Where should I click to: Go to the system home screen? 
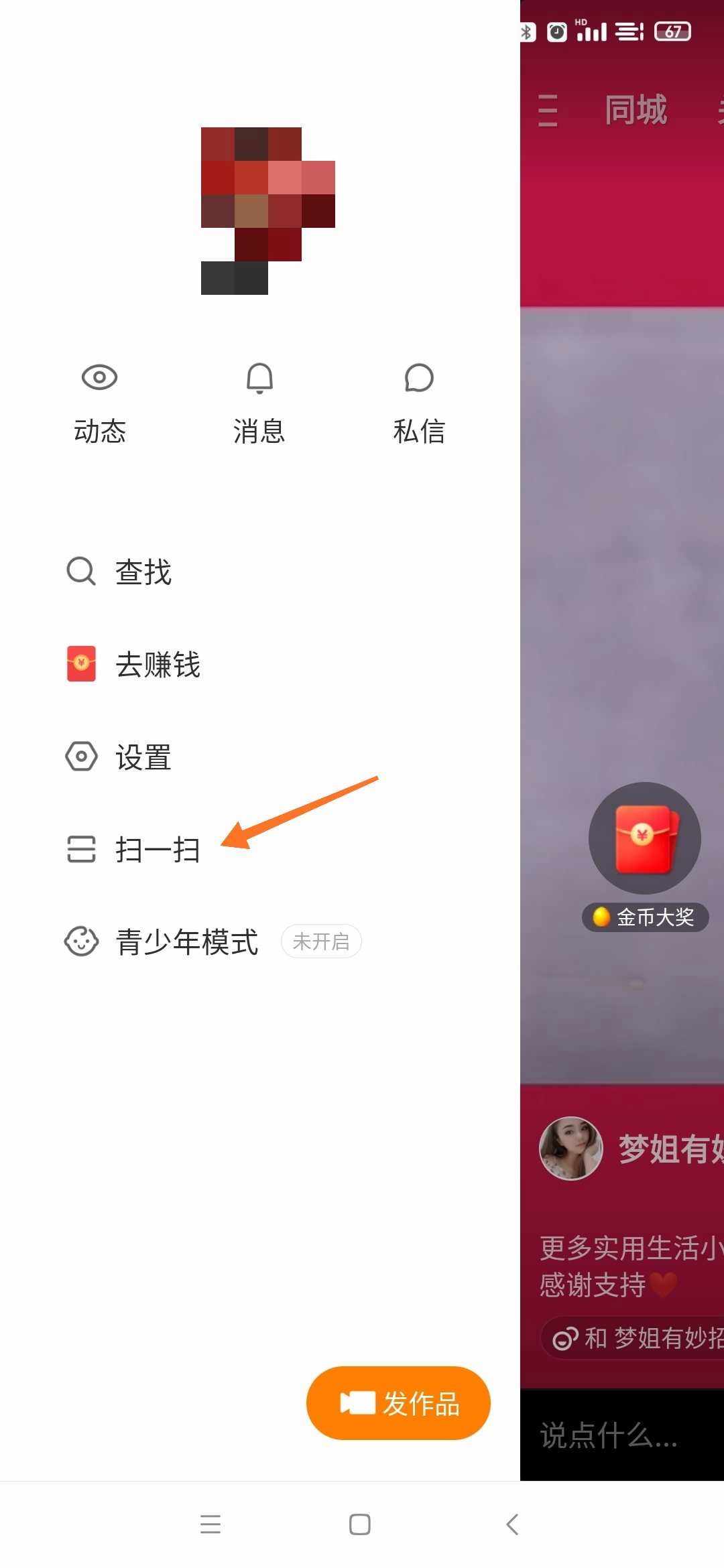[359, 1524]
